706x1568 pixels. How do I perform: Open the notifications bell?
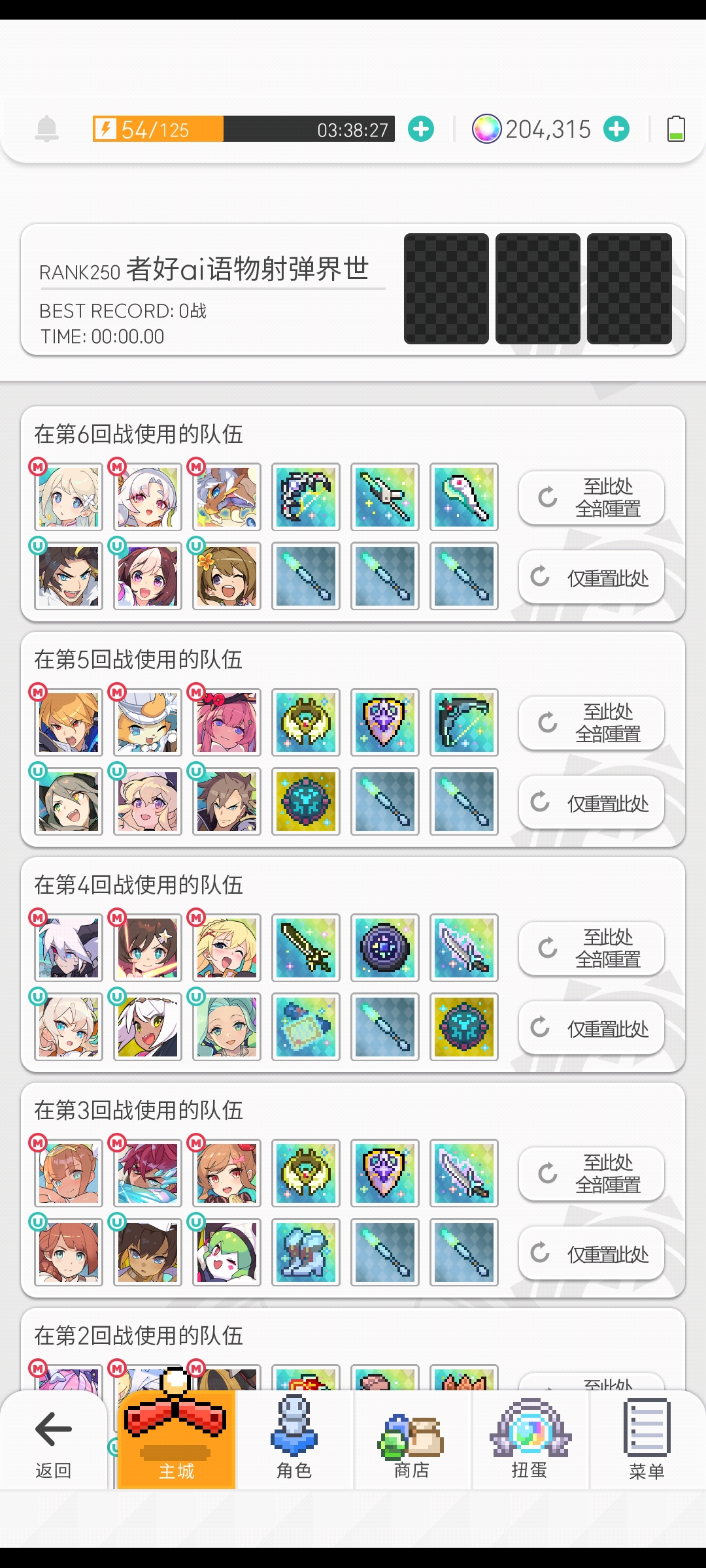pos(46,129)
